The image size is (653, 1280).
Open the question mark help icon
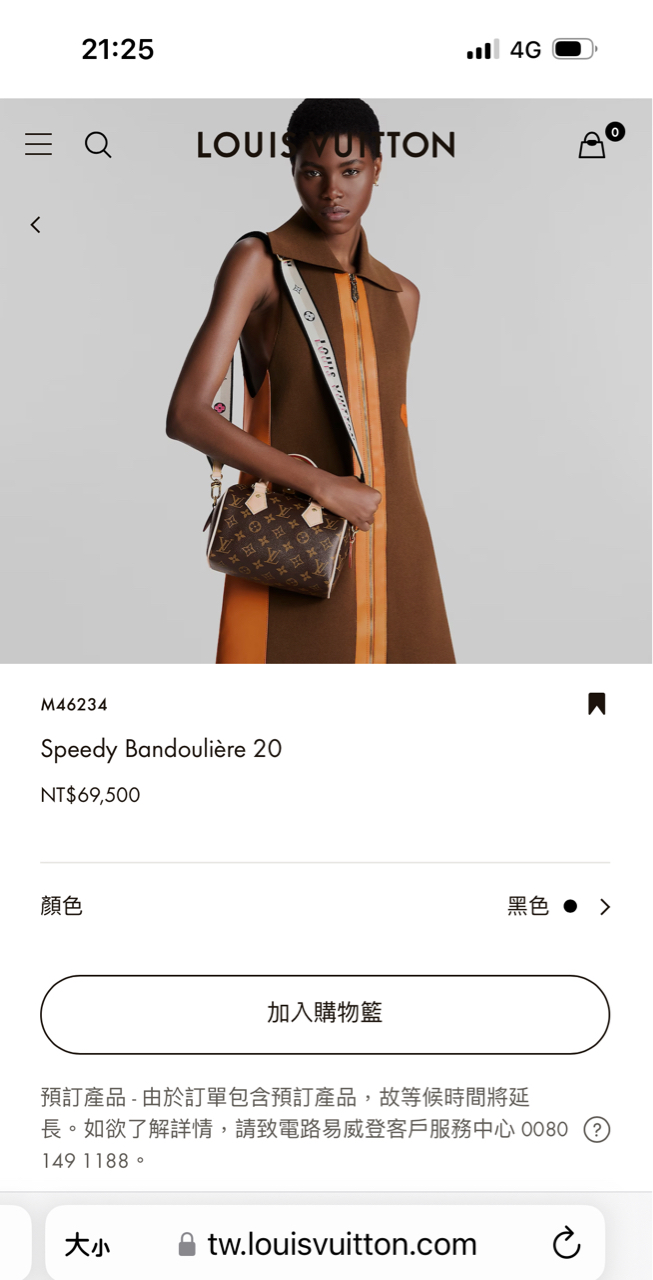(x=596, y=1130)
